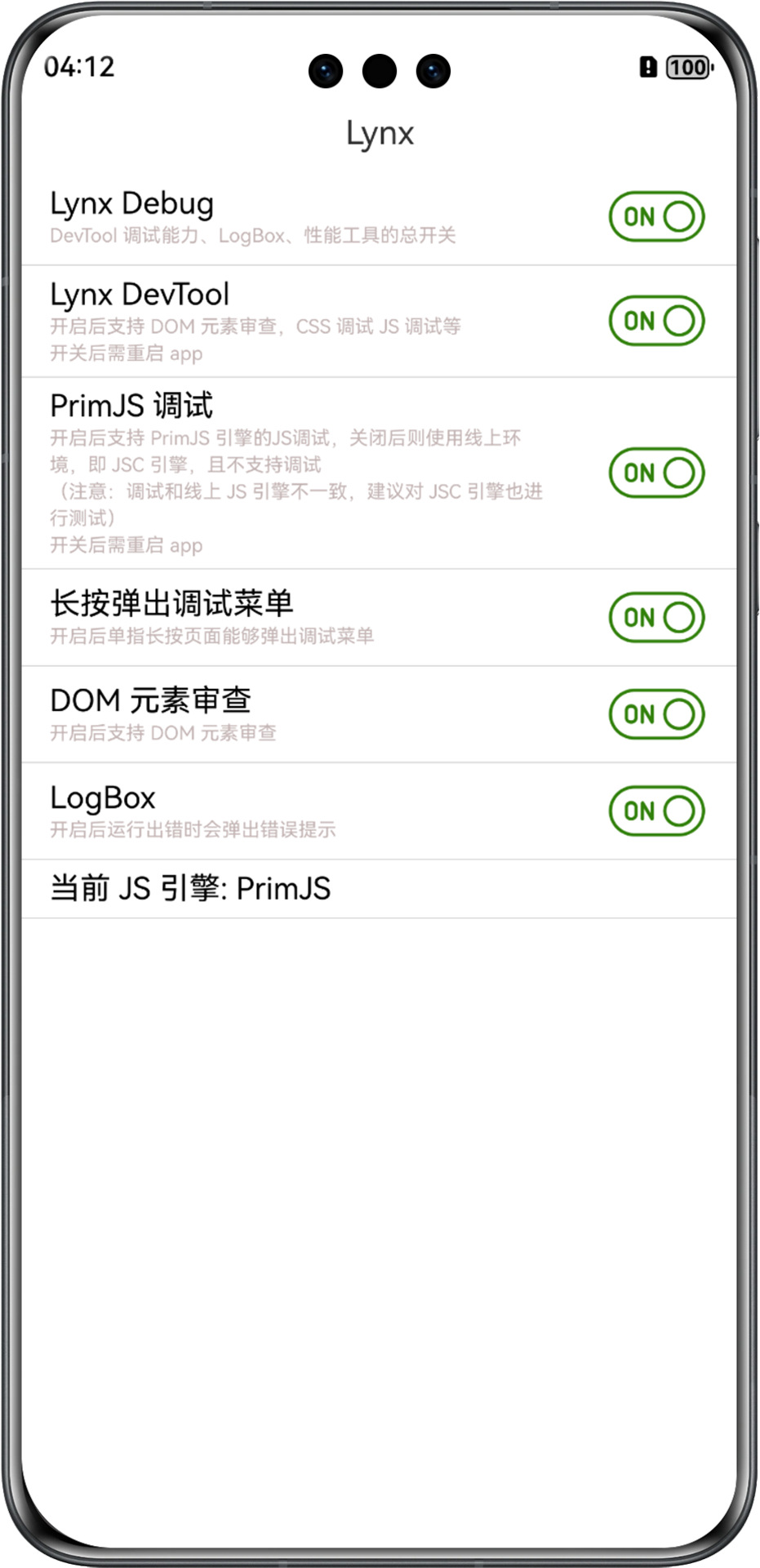The width and height of the screenshot is (760, 1568).
Task: Turn off the Lynx Debug switch
Action: click(x=656, y=217)
